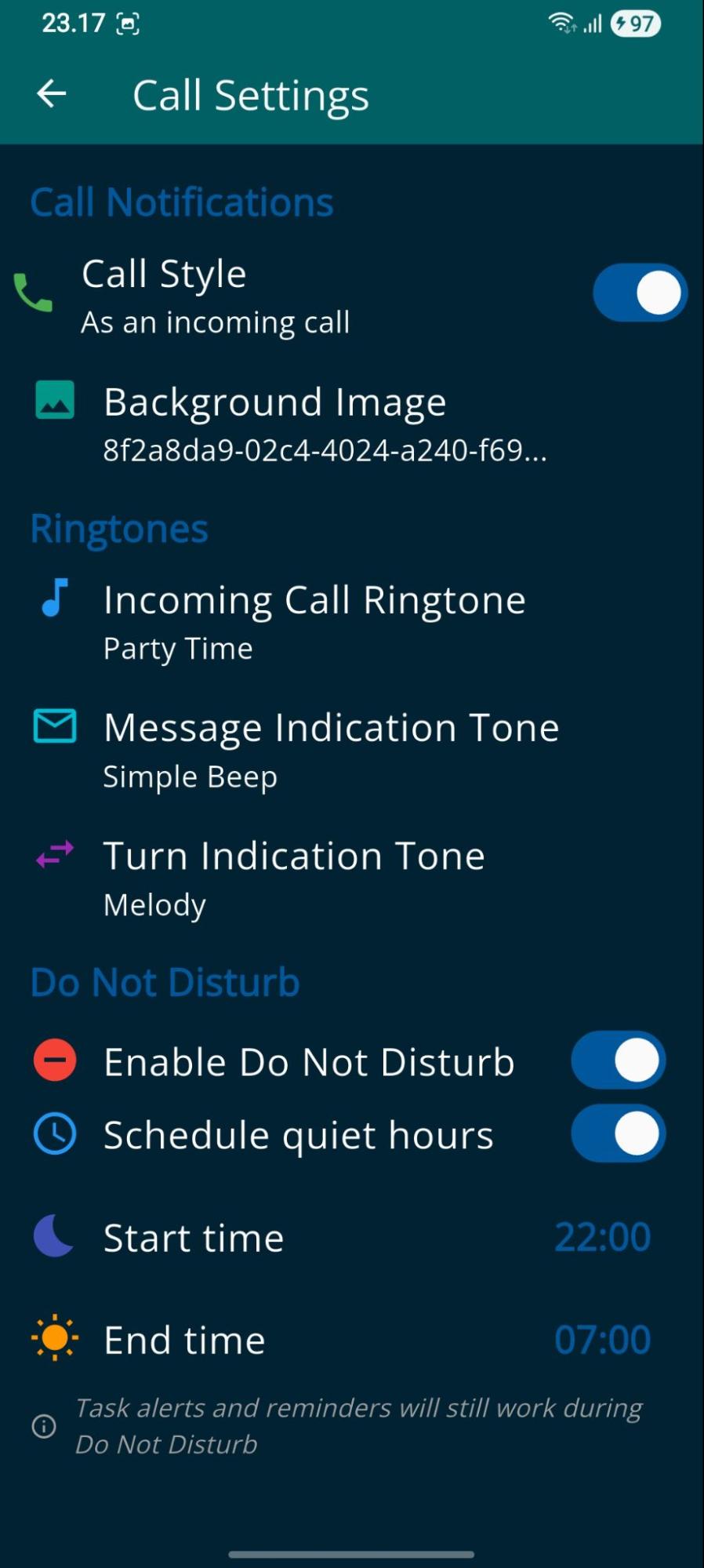Toggle the Call Style switch off
The image size is (704, 1568).
click(x=639, y=292)
